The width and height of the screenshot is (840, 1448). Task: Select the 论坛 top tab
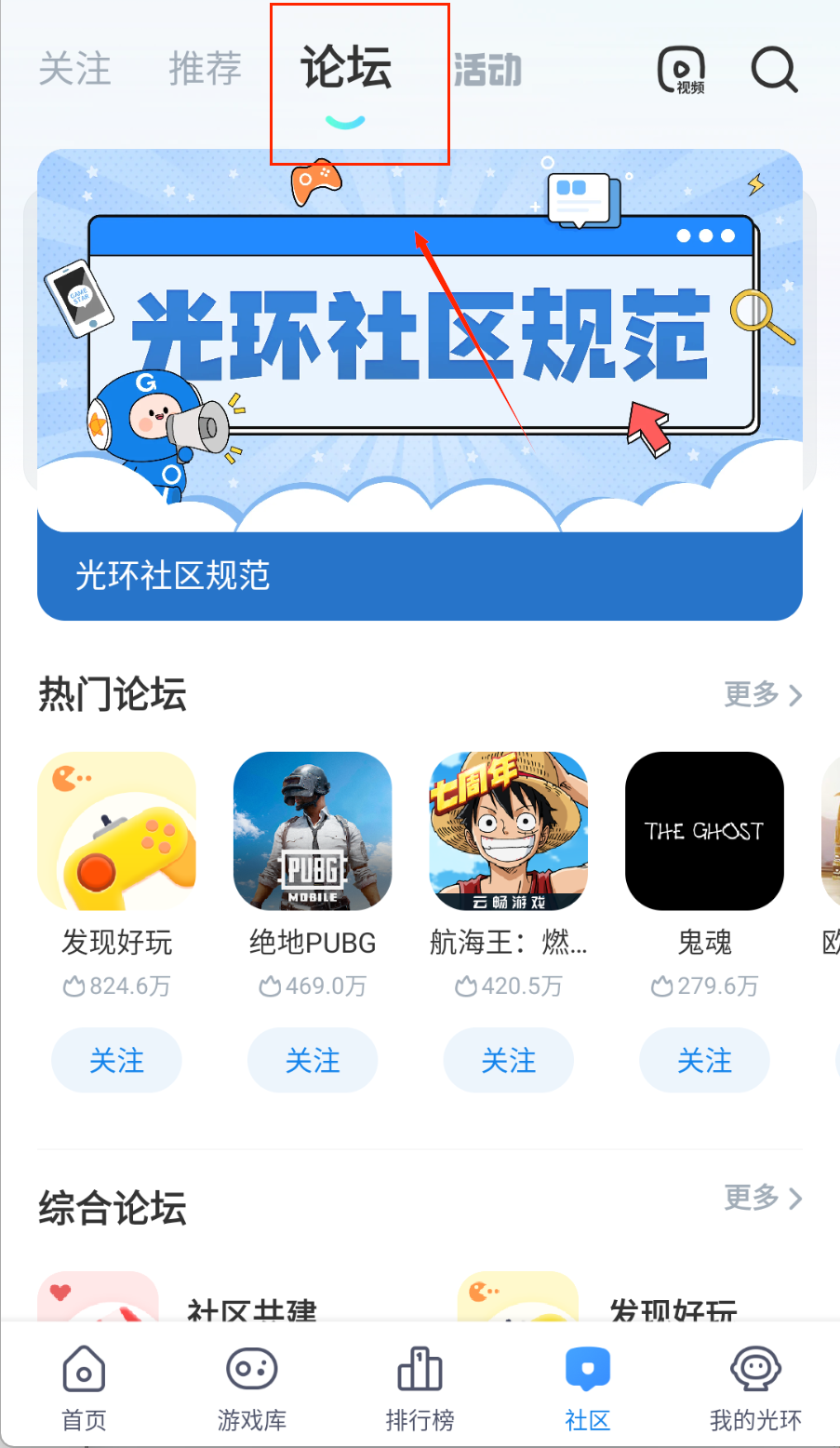point(346,70)
